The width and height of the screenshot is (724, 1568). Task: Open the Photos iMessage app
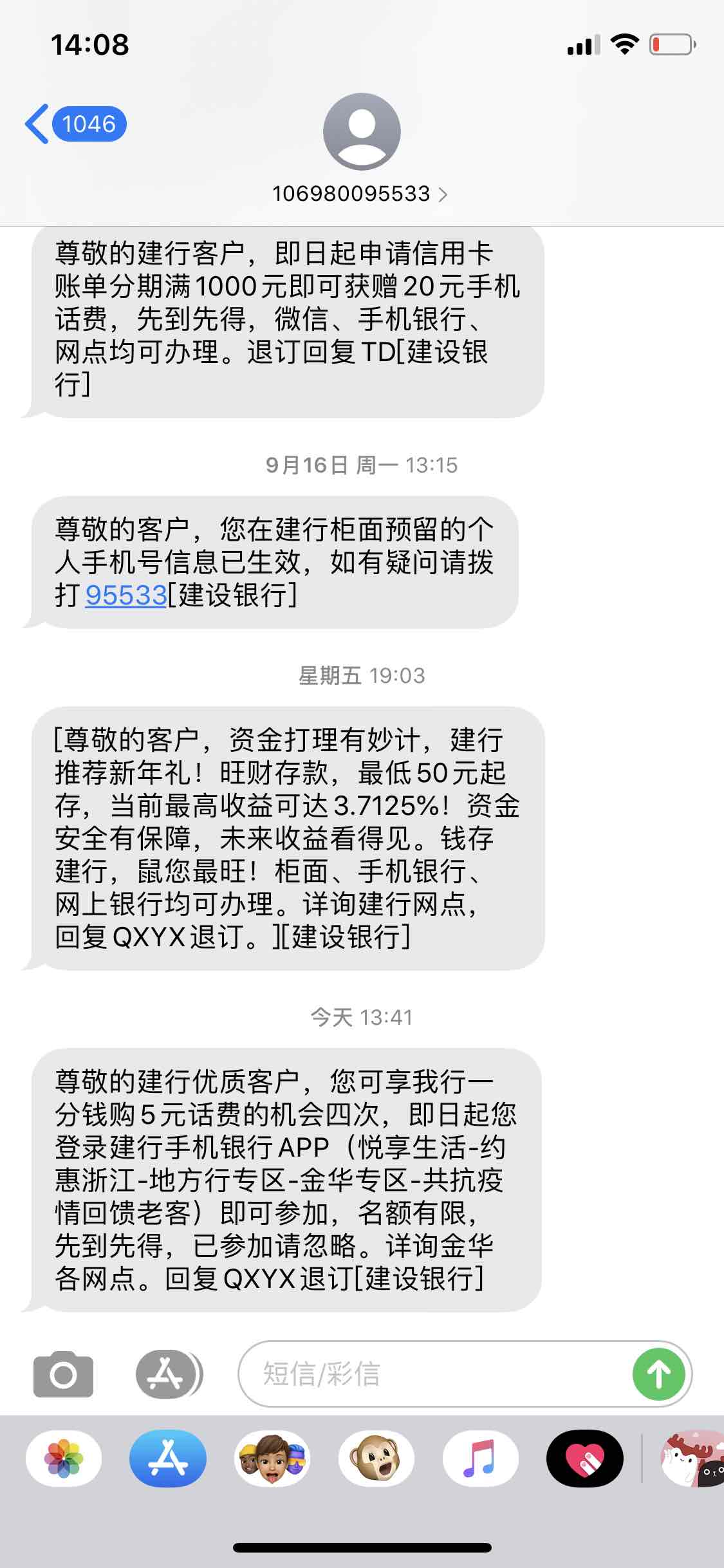64,1459
